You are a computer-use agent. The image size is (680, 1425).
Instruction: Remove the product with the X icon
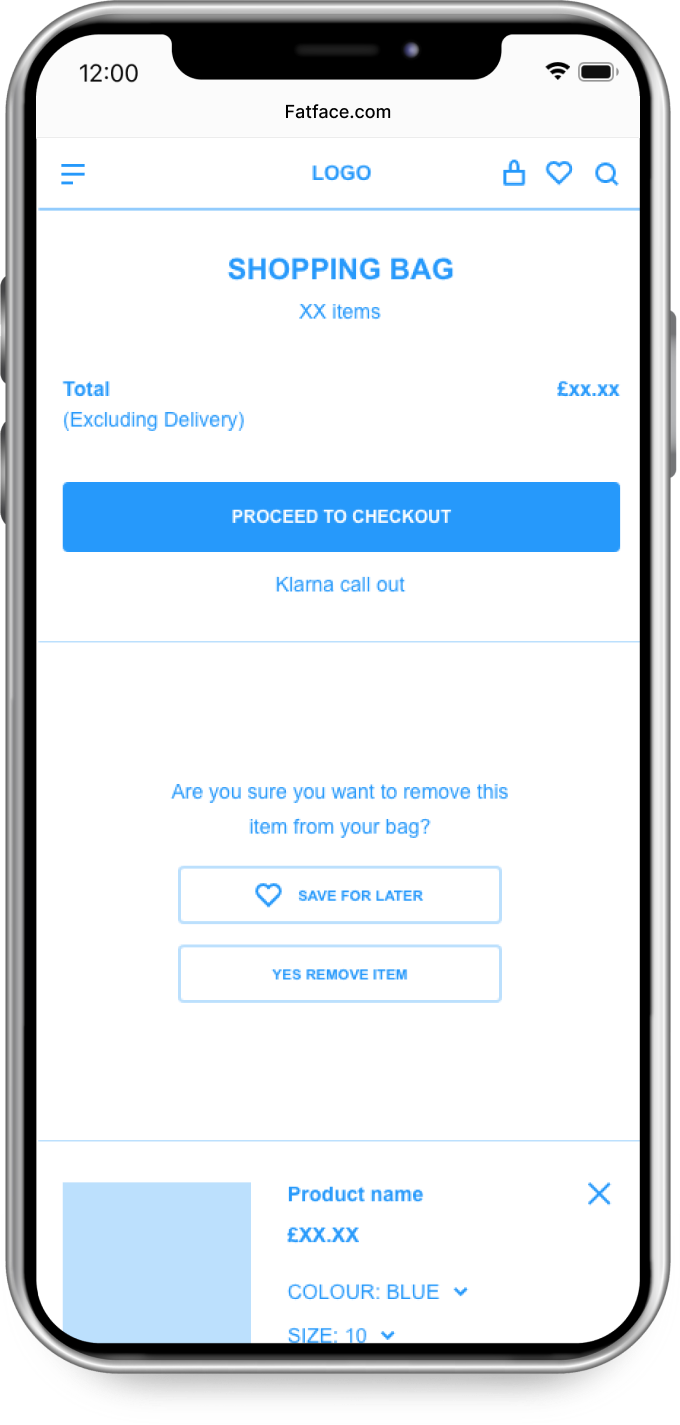coord(599,1193)
